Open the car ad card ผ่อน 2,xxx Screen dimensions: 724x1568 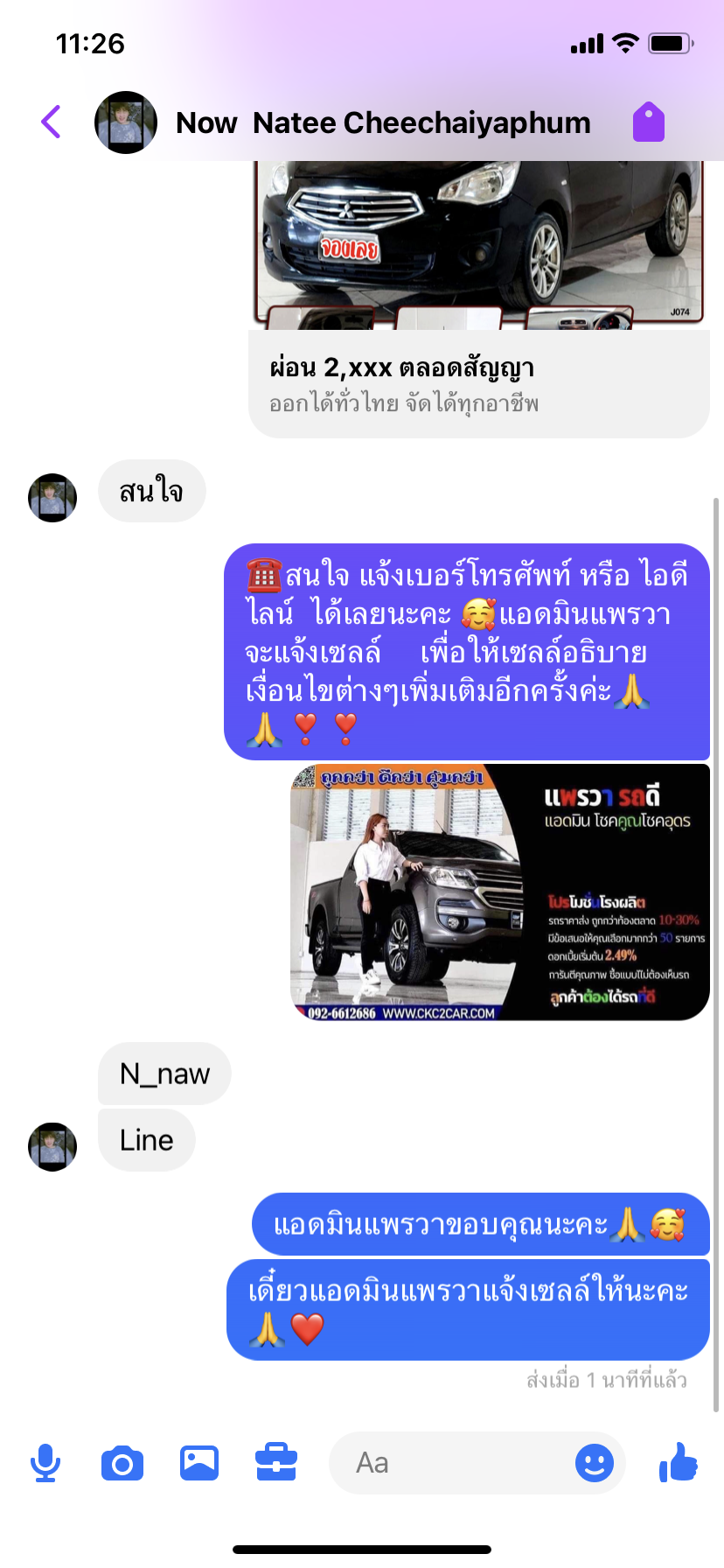coord(478,383)
